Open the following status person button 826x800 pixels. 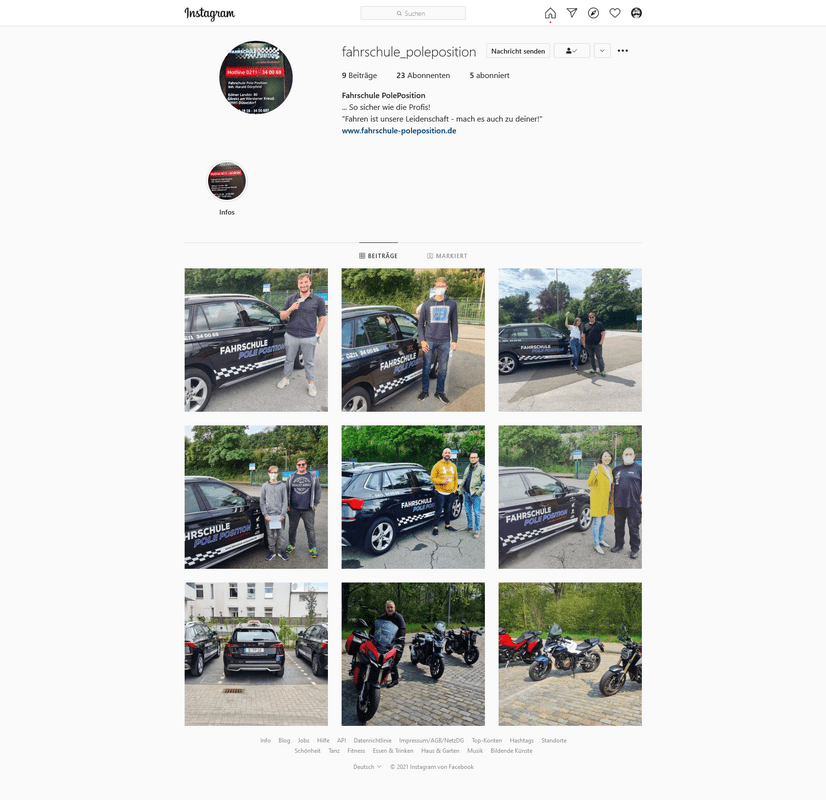[x=571, y=51]
